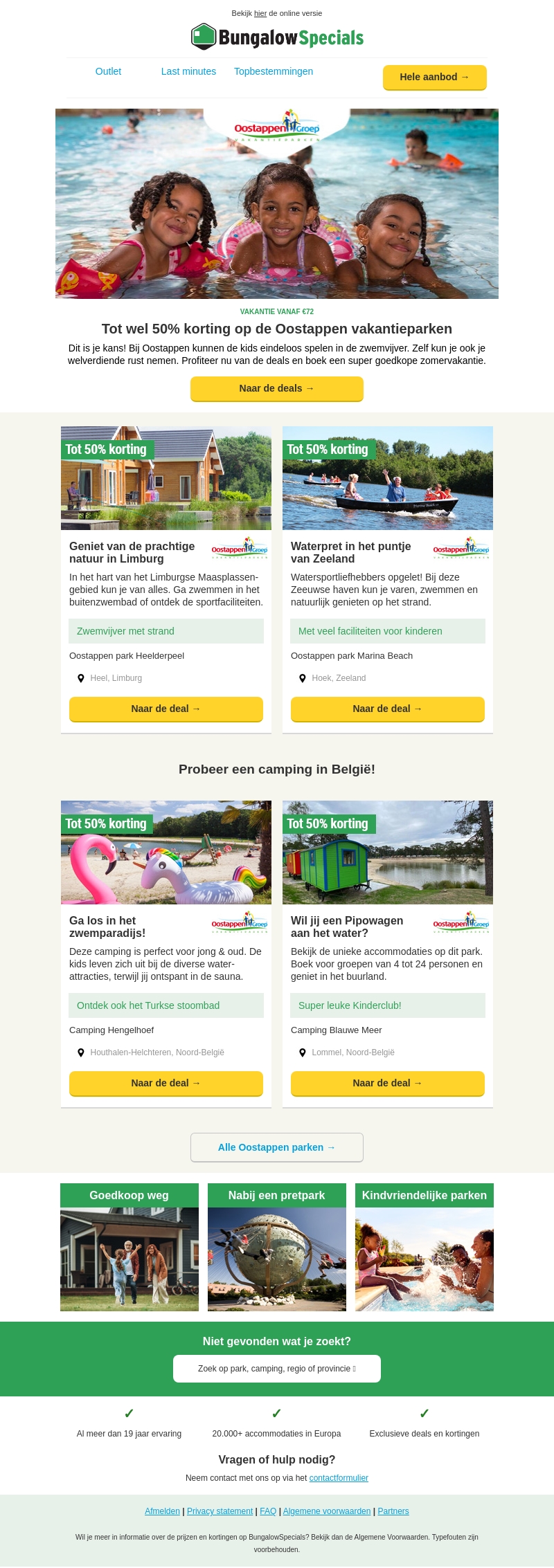Open deal for Oostappen park Heelderpeel

click(166, 709)
